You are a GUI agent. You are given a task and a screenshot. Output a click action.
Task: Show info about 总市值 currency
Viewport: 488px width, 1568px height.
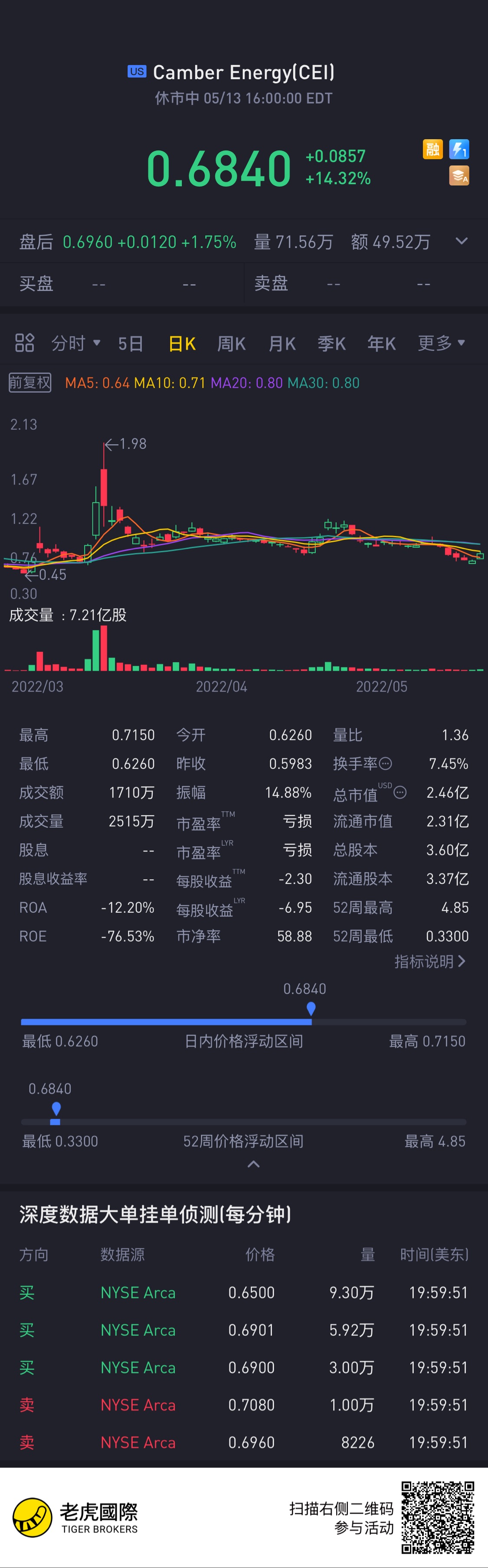tap(400, 792)
